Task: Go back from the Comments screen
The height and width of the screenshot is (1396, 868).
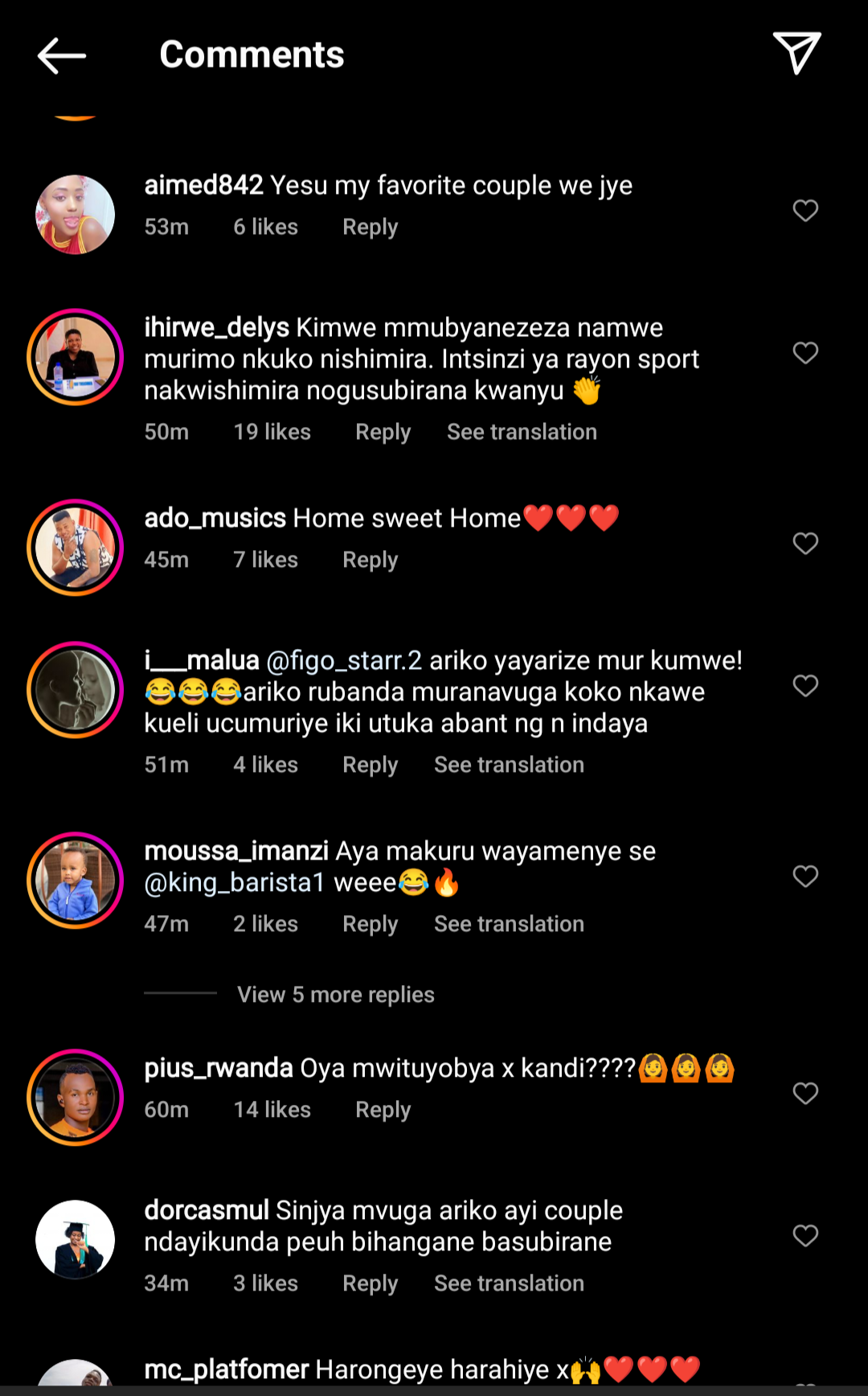Action: [62, 55]
